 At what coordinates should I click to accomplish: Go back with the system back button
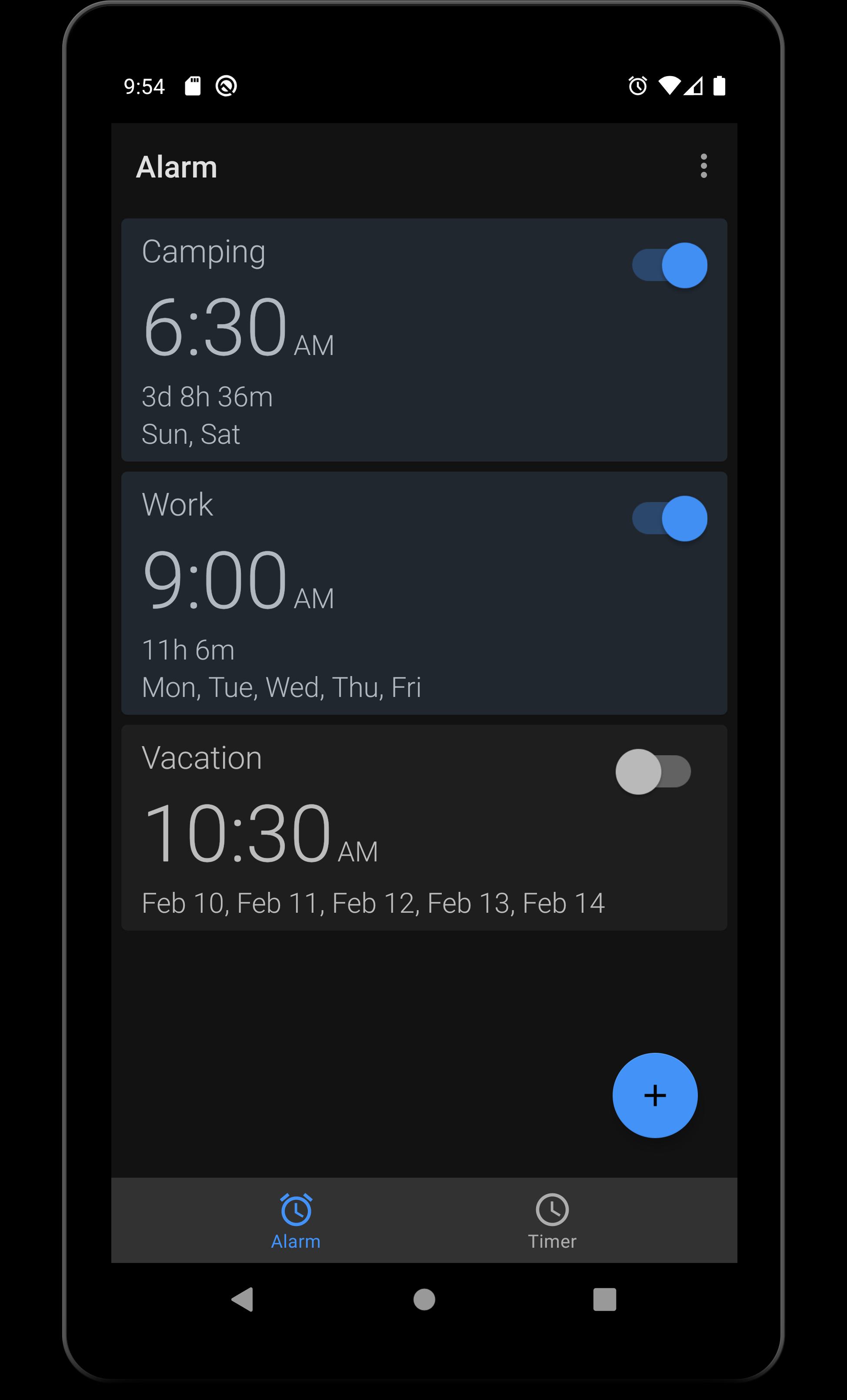[243, 1300]
